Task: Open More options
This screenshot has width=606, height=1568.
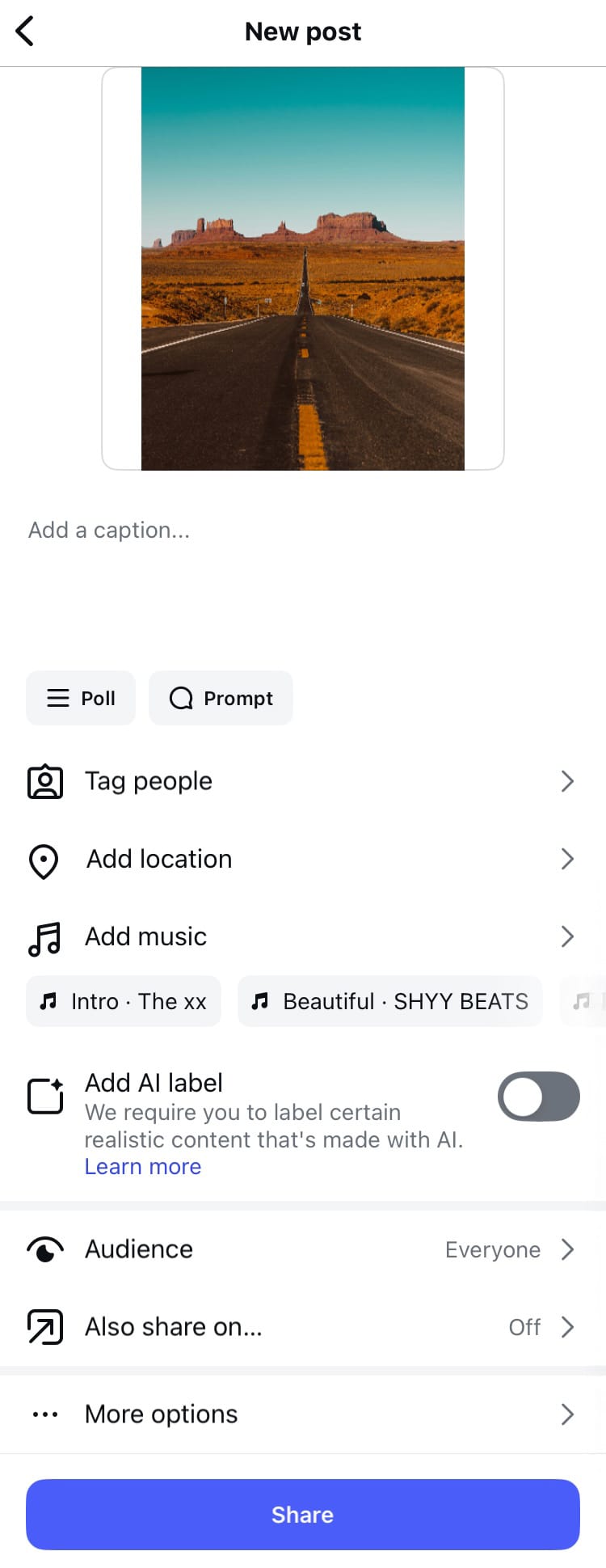Action: pos(302,1414)
